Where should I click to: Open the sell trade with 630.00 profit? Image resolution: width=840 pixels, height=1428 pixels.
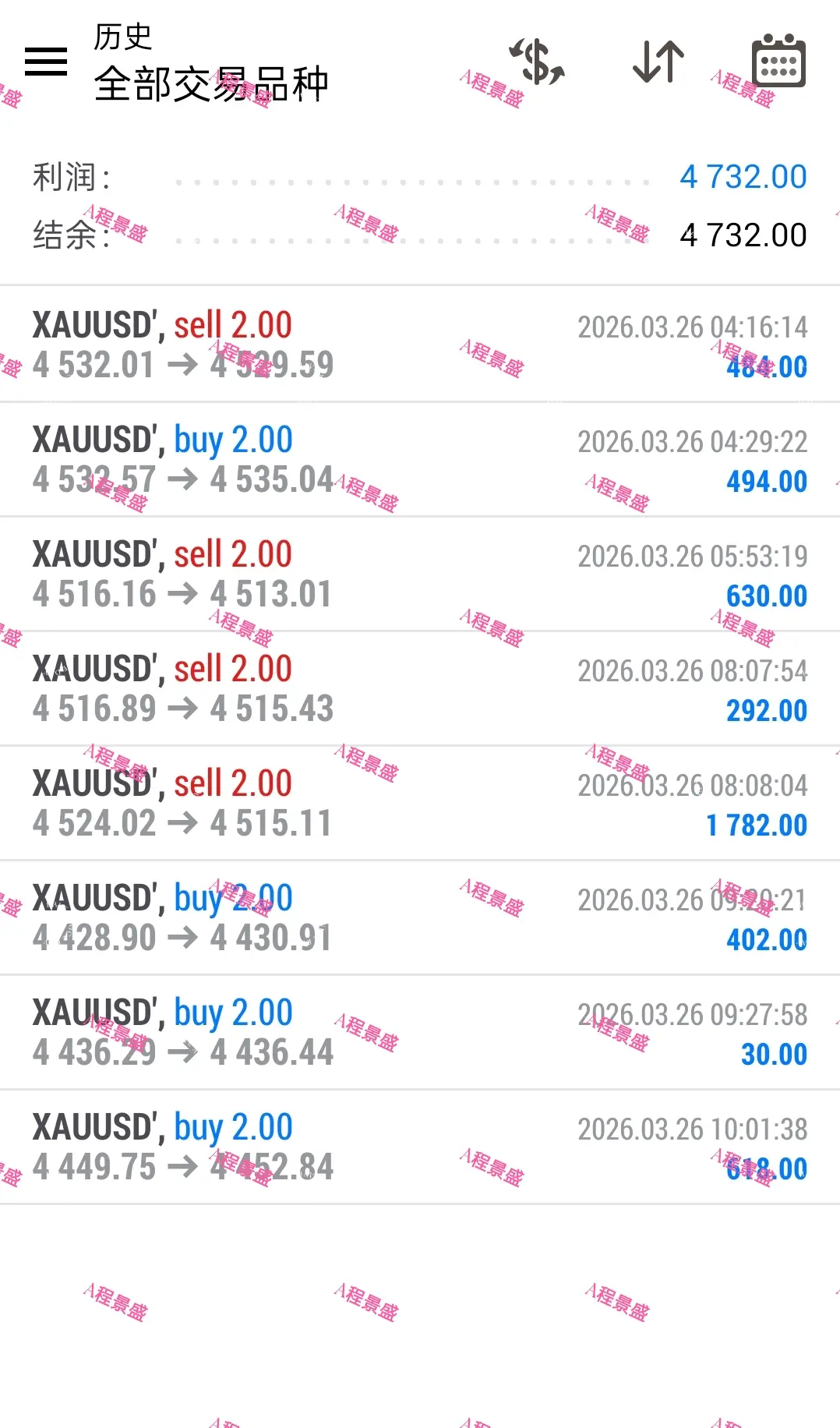point(419,574)
